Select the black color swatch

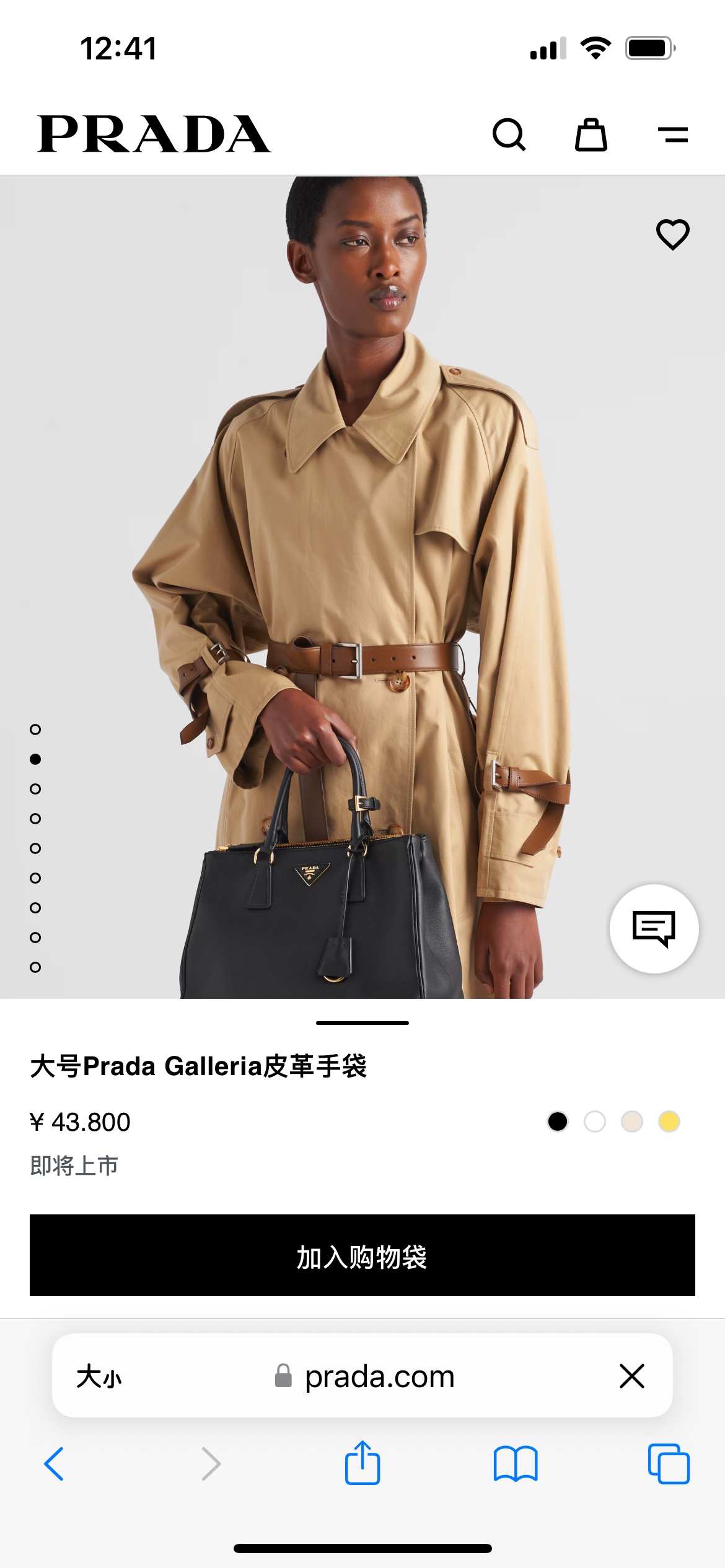point(558,1122)
